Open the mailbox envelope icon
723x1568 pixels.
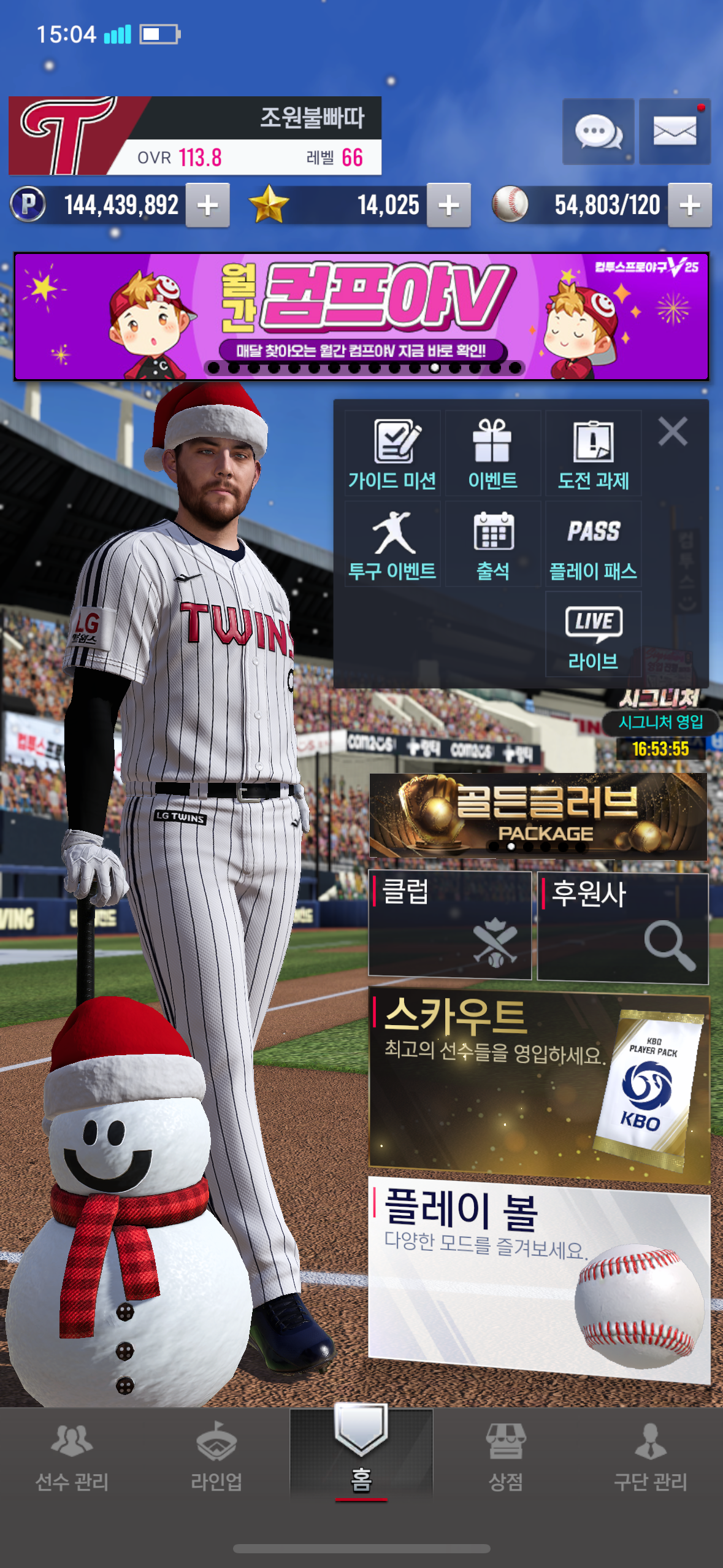click(x=675, y=131)
